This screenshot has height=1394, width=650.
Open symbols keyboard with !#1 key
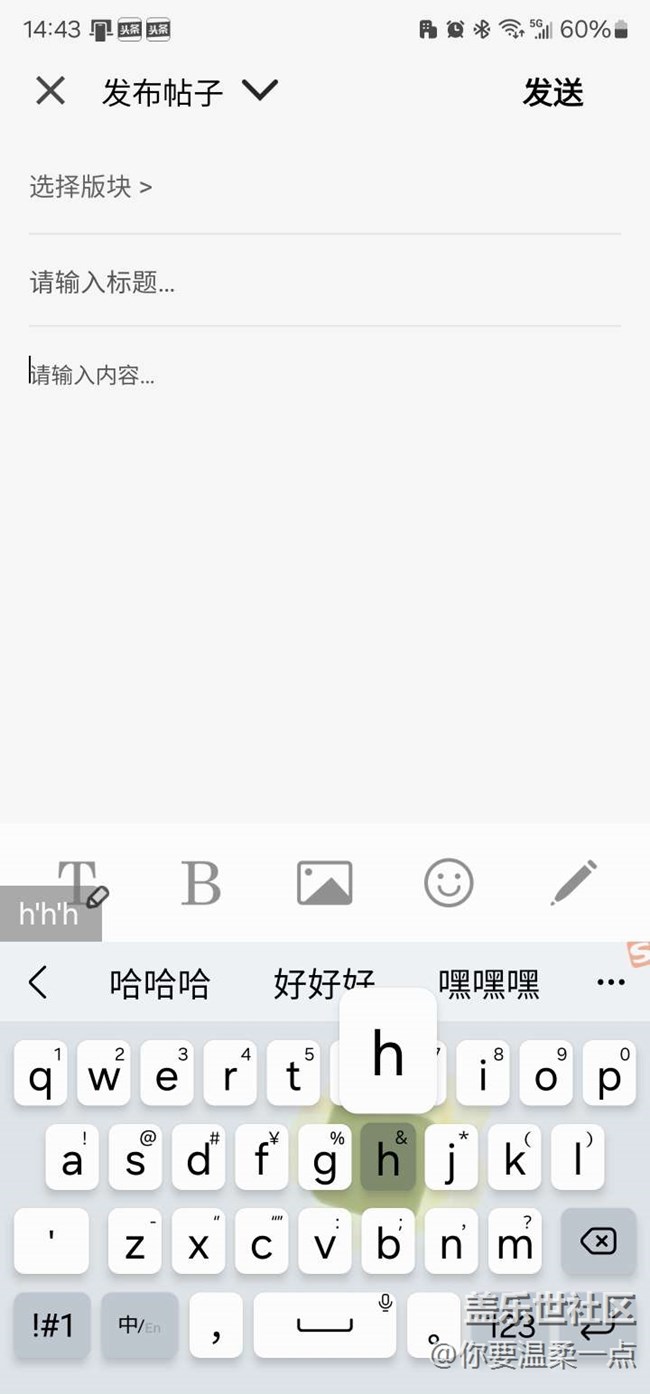53,1324
